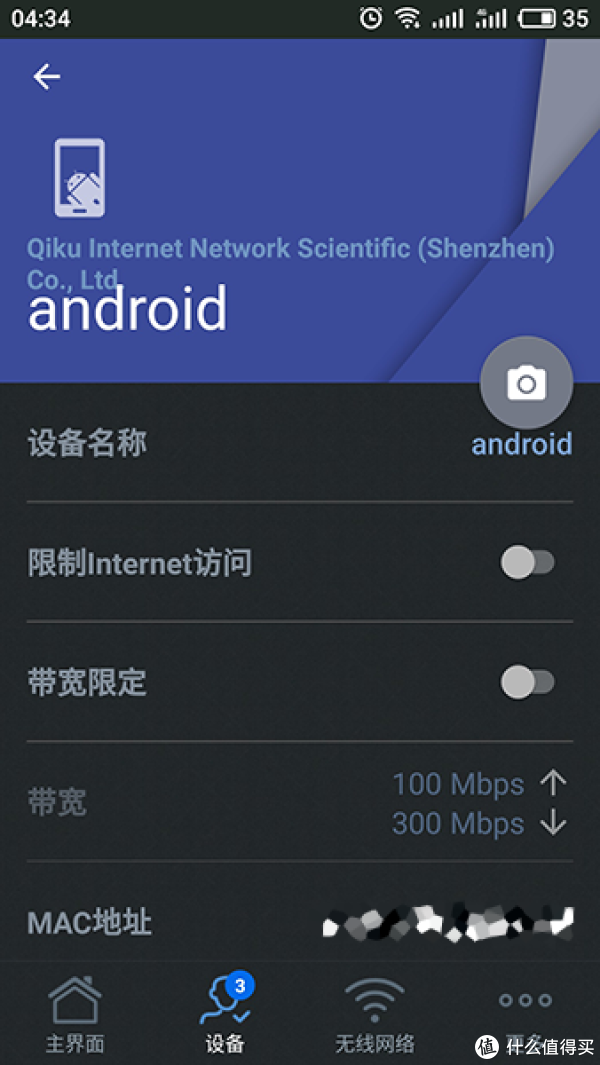
Task: Enable the 带宽限定 switch
Action: click(528, 682)
